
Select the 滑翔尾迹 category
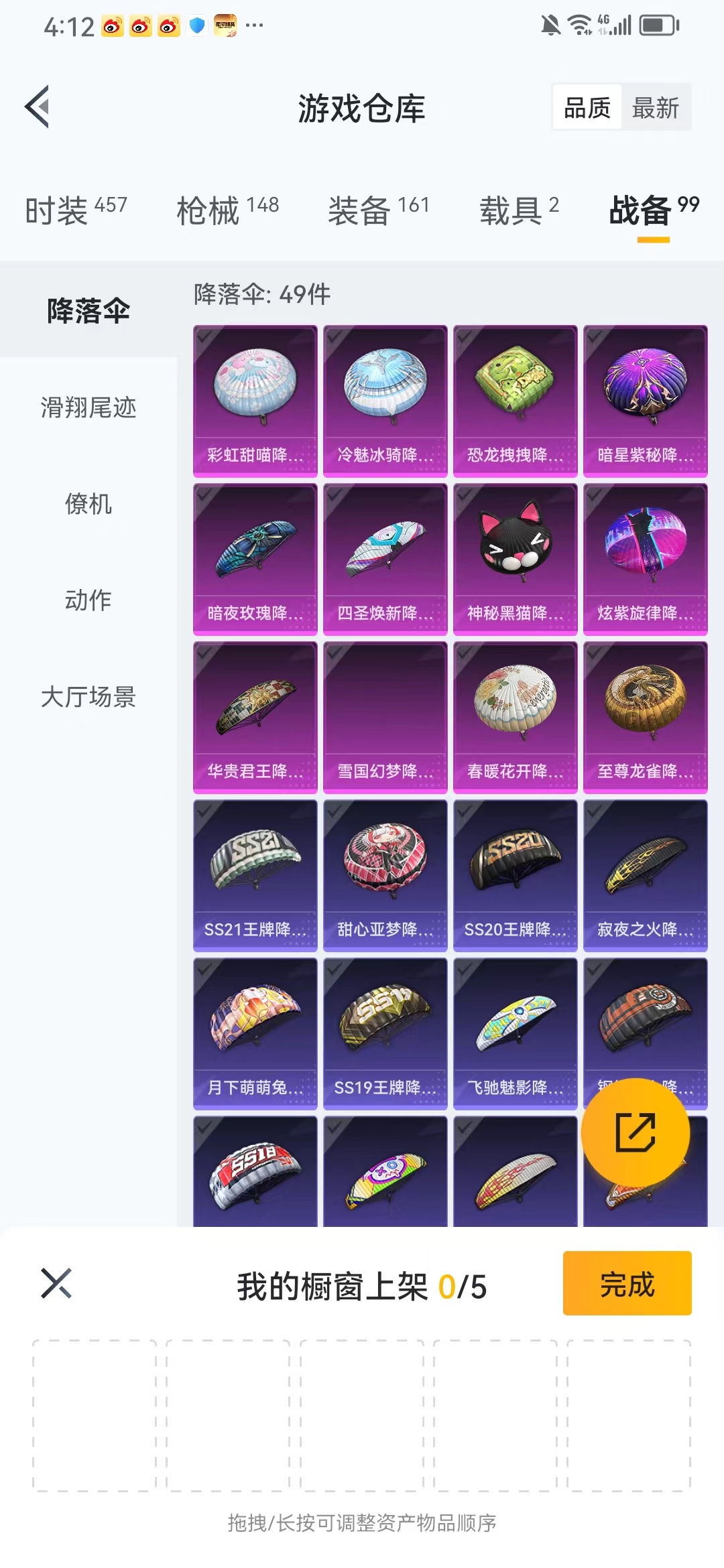(x=88, y=407)
